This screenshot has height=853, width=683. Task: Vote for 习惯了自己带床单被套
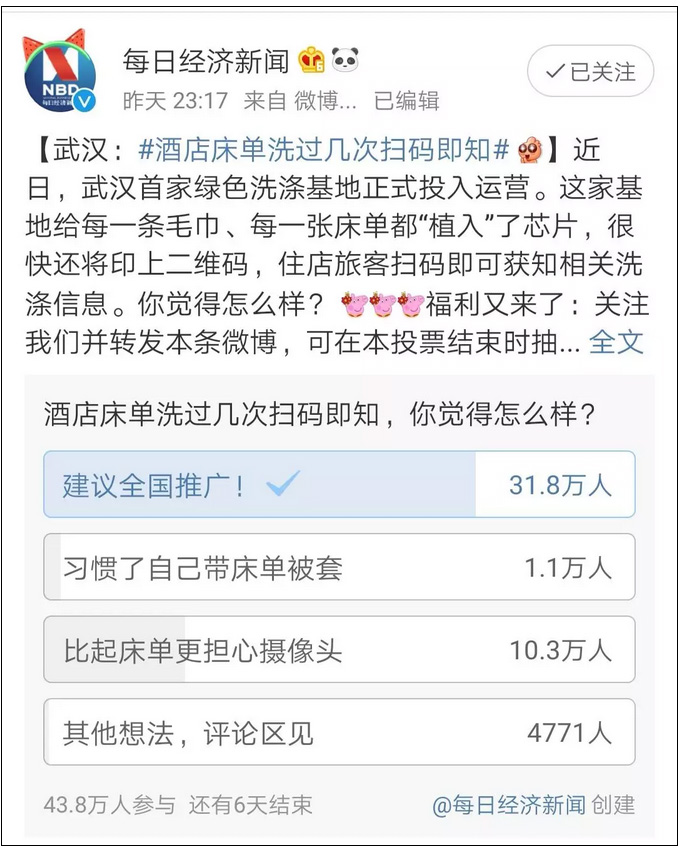click(339, 568)
